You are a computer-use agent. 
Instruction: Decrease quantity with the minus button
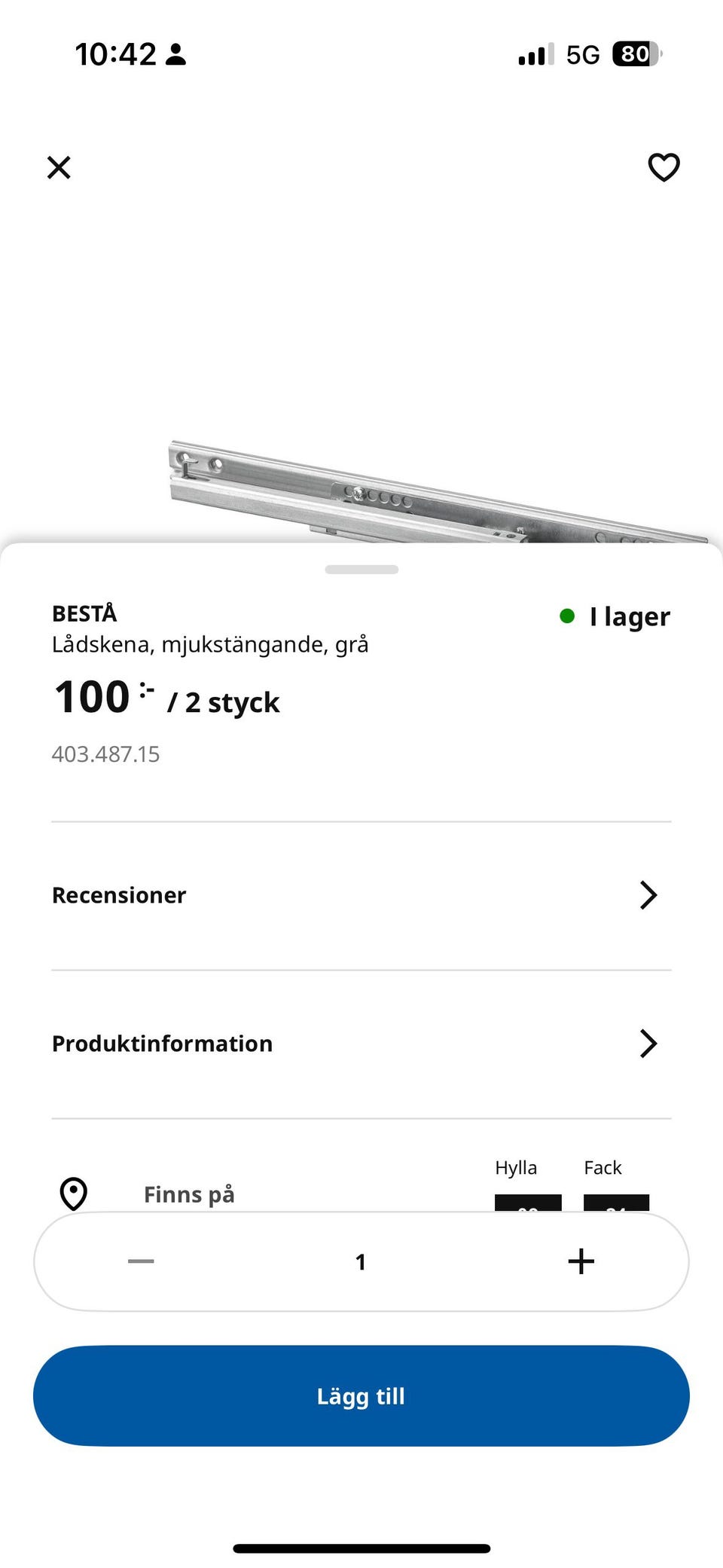[x=141, y=1261]
